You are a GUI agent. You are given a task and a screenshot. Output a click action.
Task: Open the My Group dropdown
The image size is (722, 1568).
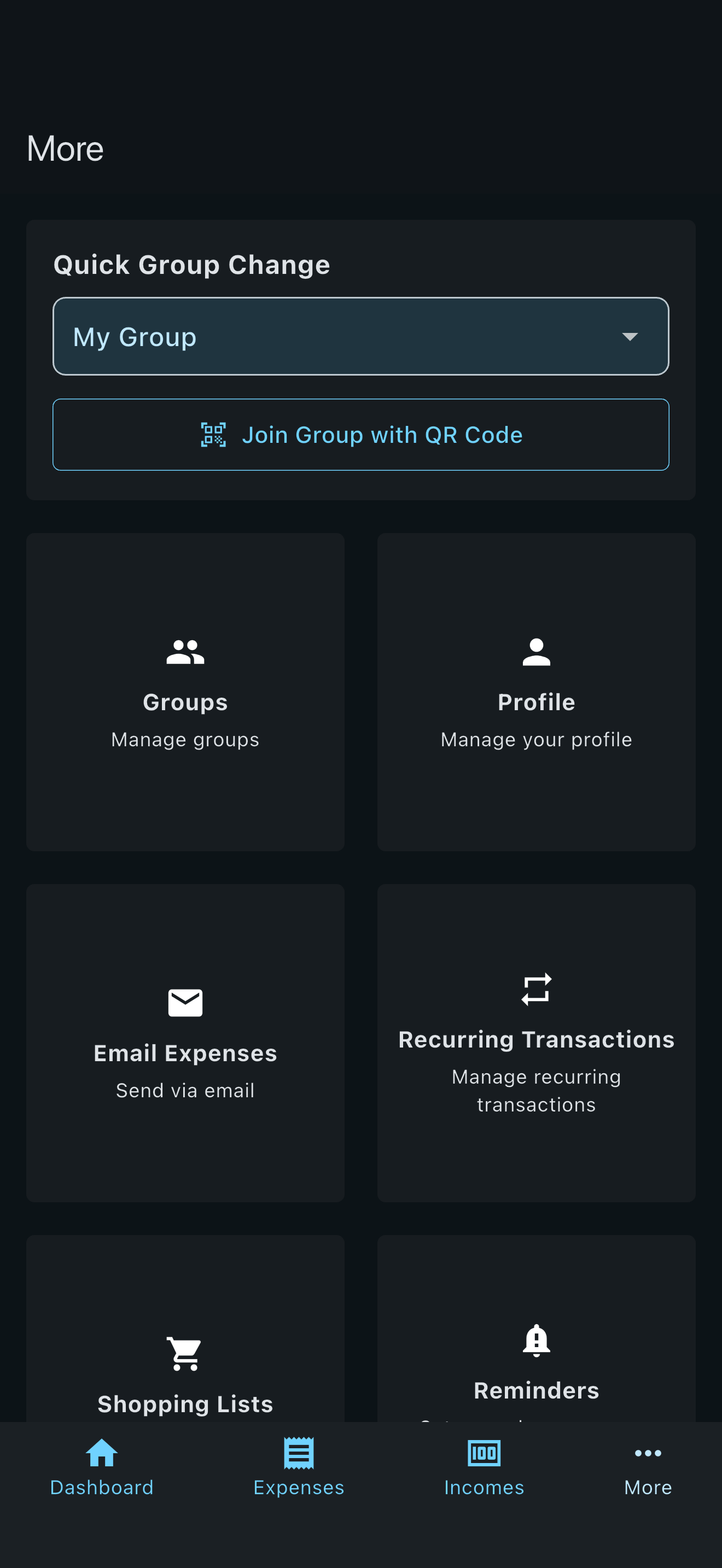361,336
